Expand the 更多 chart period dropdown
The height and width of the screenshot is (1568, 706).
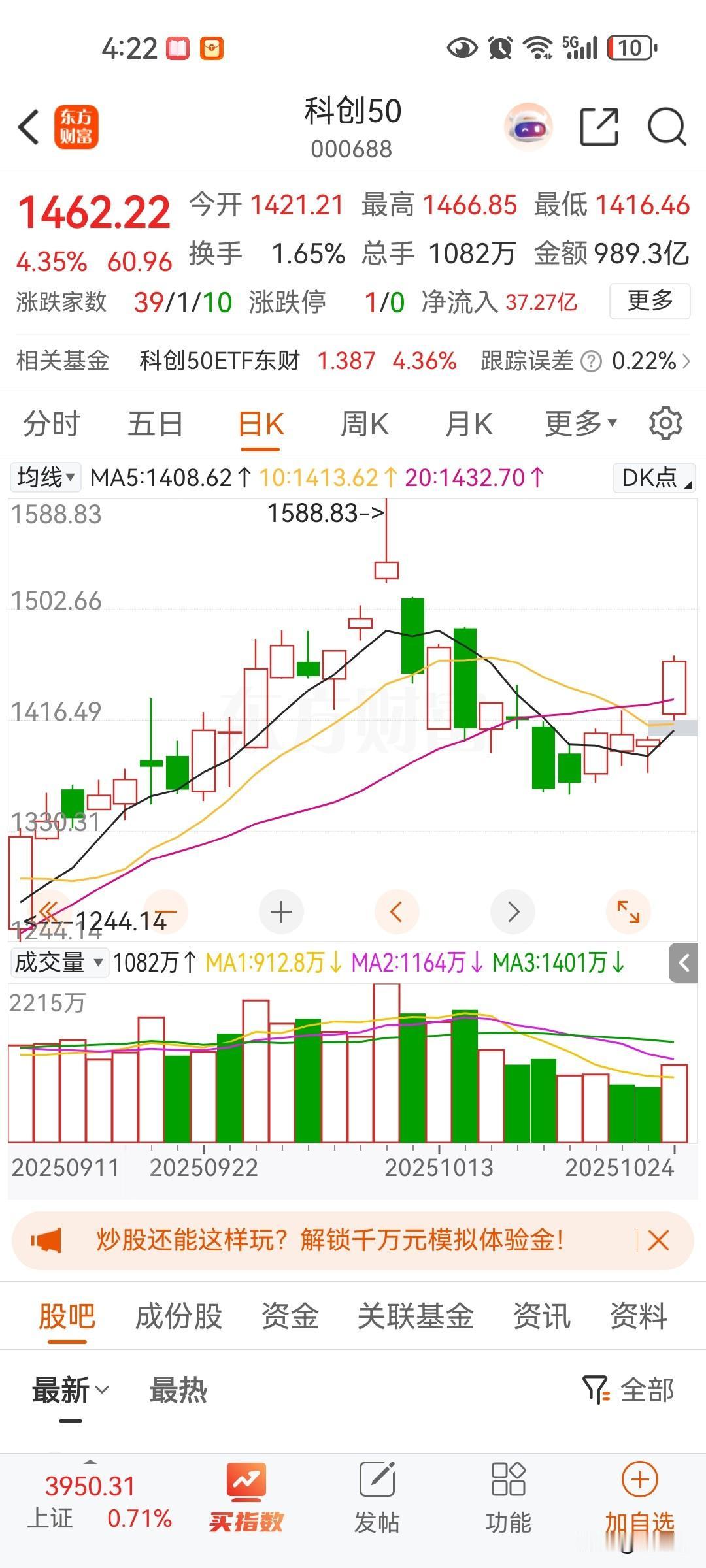[x=581, y=423]
